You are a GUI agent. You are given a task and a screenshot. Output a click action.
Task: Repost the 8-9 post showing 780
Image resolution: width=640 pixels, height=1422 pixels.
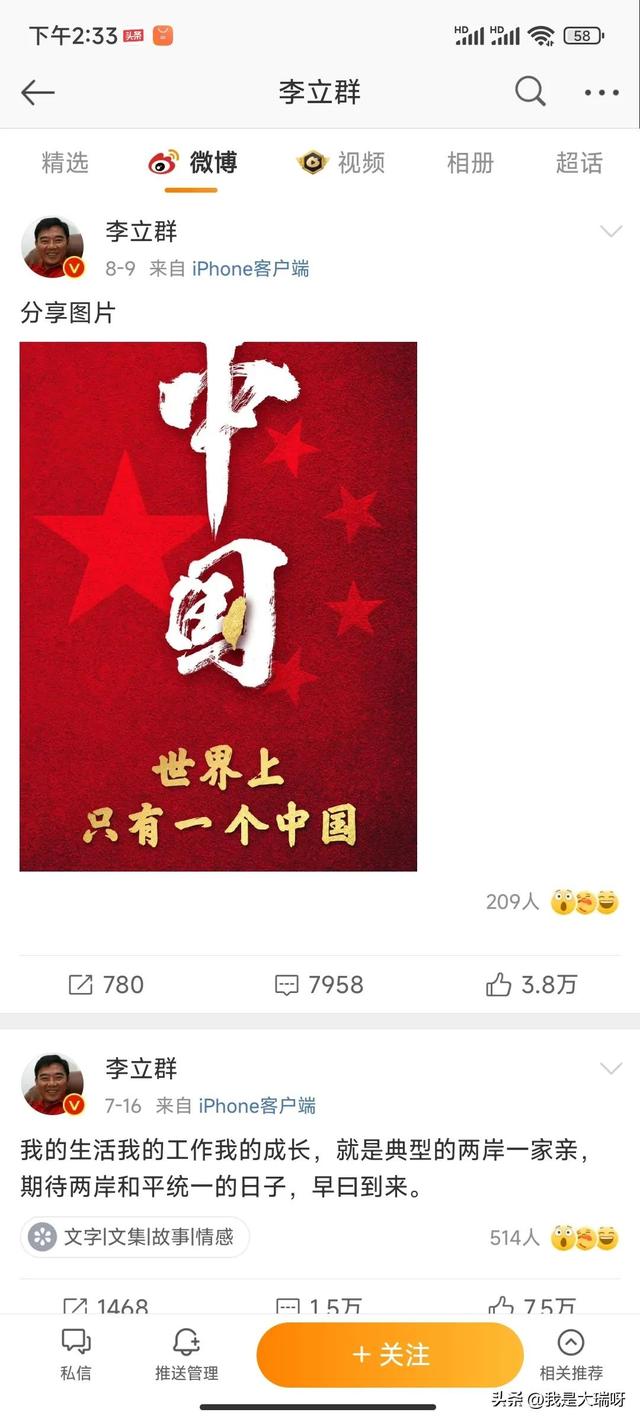pos(106,985)
